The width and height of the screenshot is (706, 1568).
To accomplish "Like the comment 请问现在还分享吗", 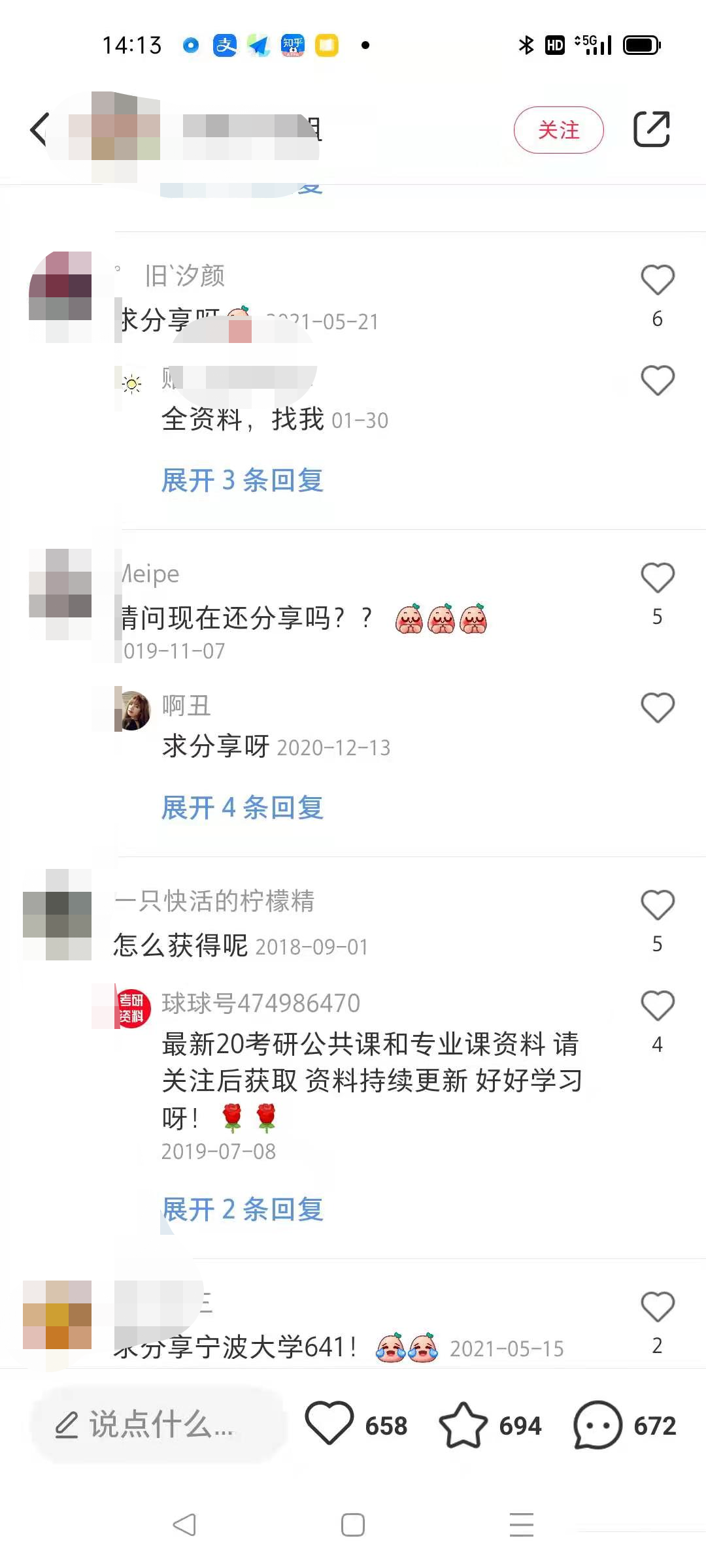I will pos(657,579).
